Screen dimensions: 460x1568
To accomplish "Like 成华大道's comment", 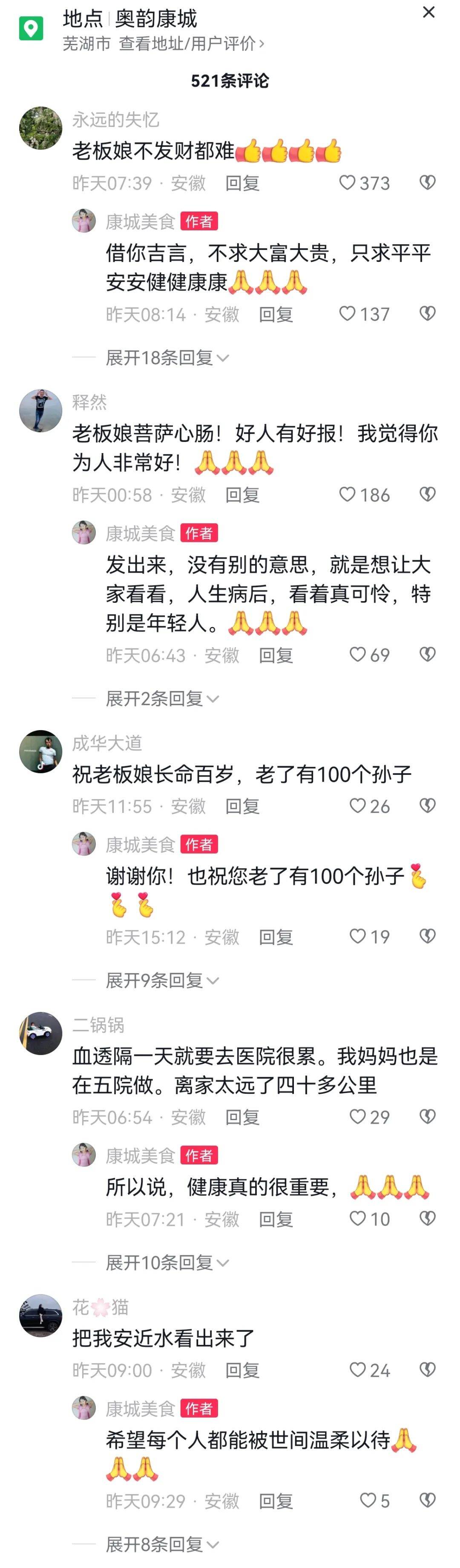I will (358, 806).
